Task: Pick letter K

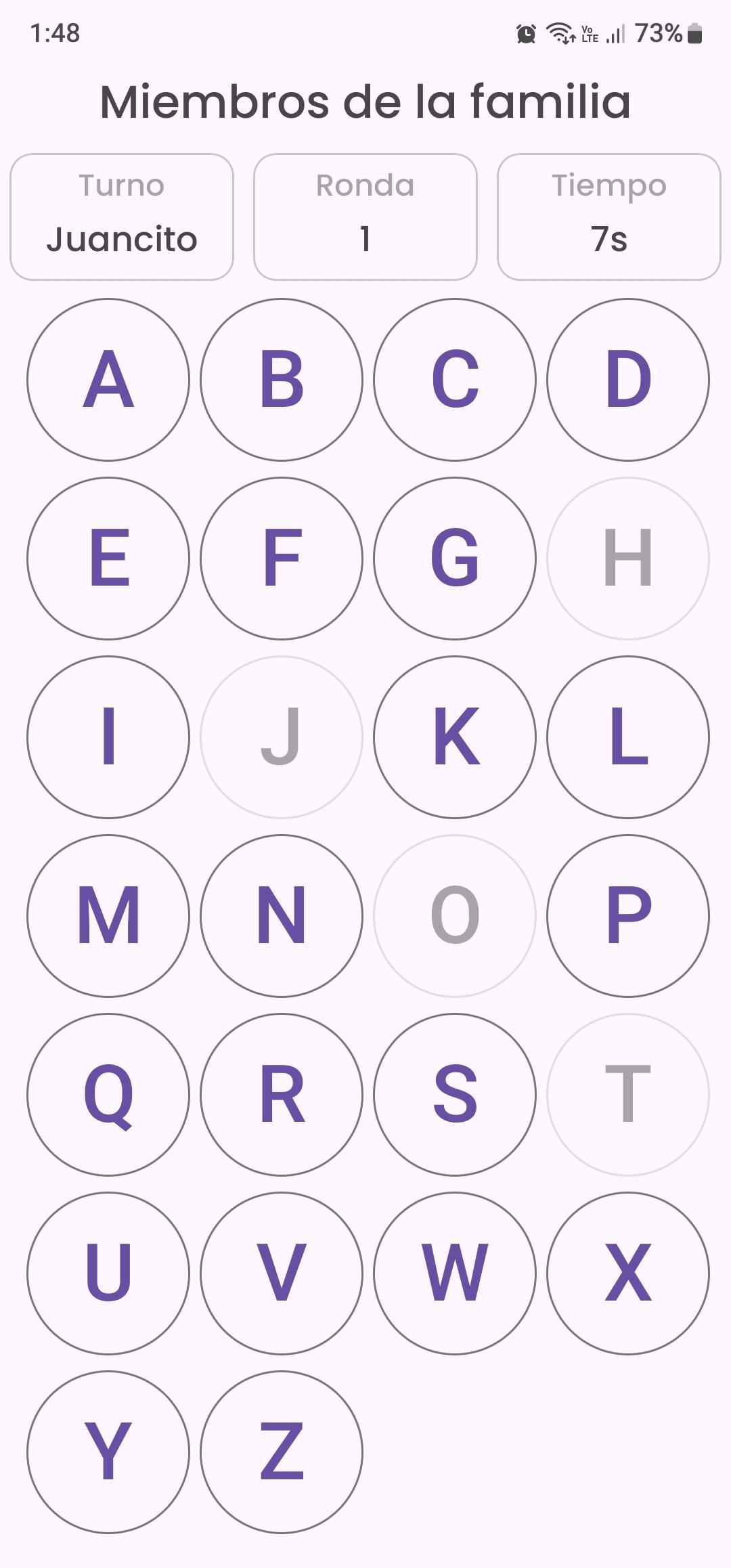Action: tap(455, 737)
